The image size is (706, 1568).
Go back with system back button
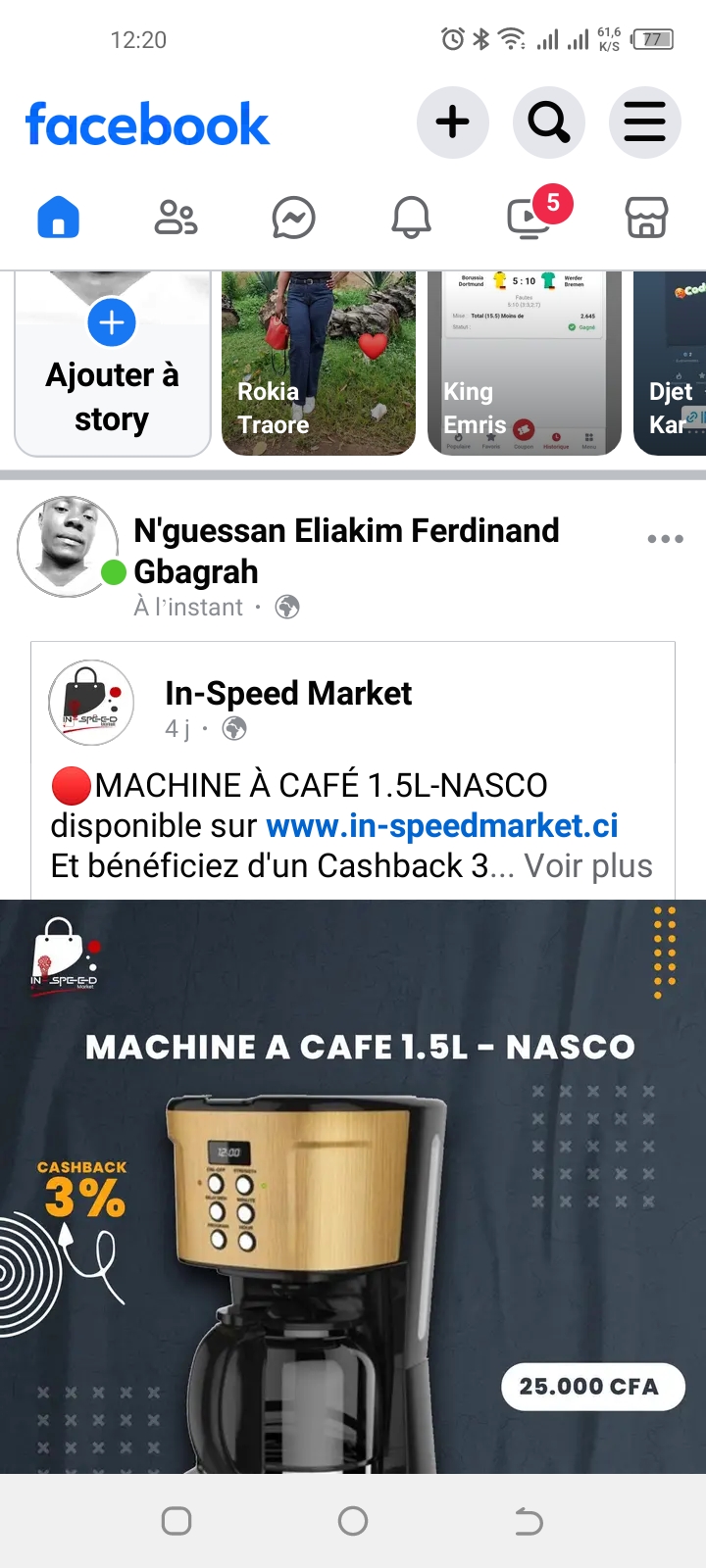(529, 1521)
